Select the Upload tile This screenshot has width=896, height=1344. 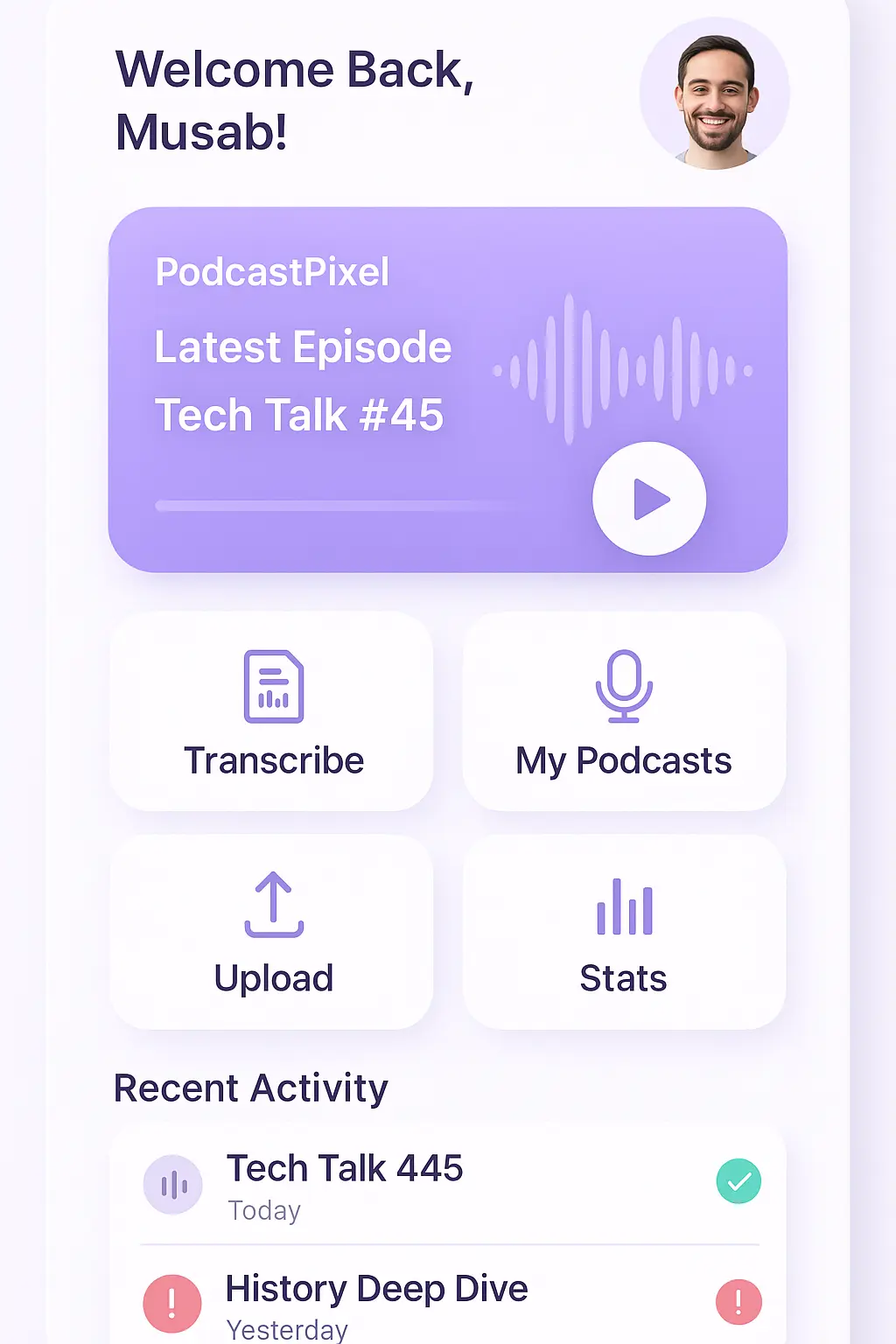(272, 932)
